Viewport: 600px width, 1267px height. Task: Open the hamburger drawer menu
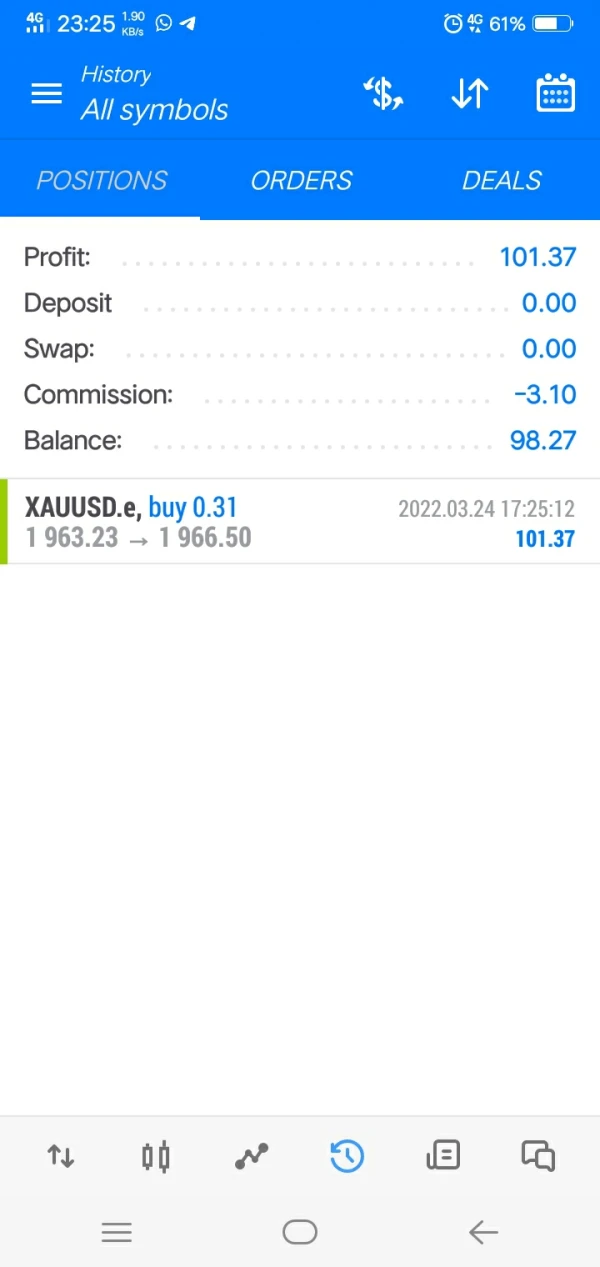pyautogui.click(x=46, y=94)
